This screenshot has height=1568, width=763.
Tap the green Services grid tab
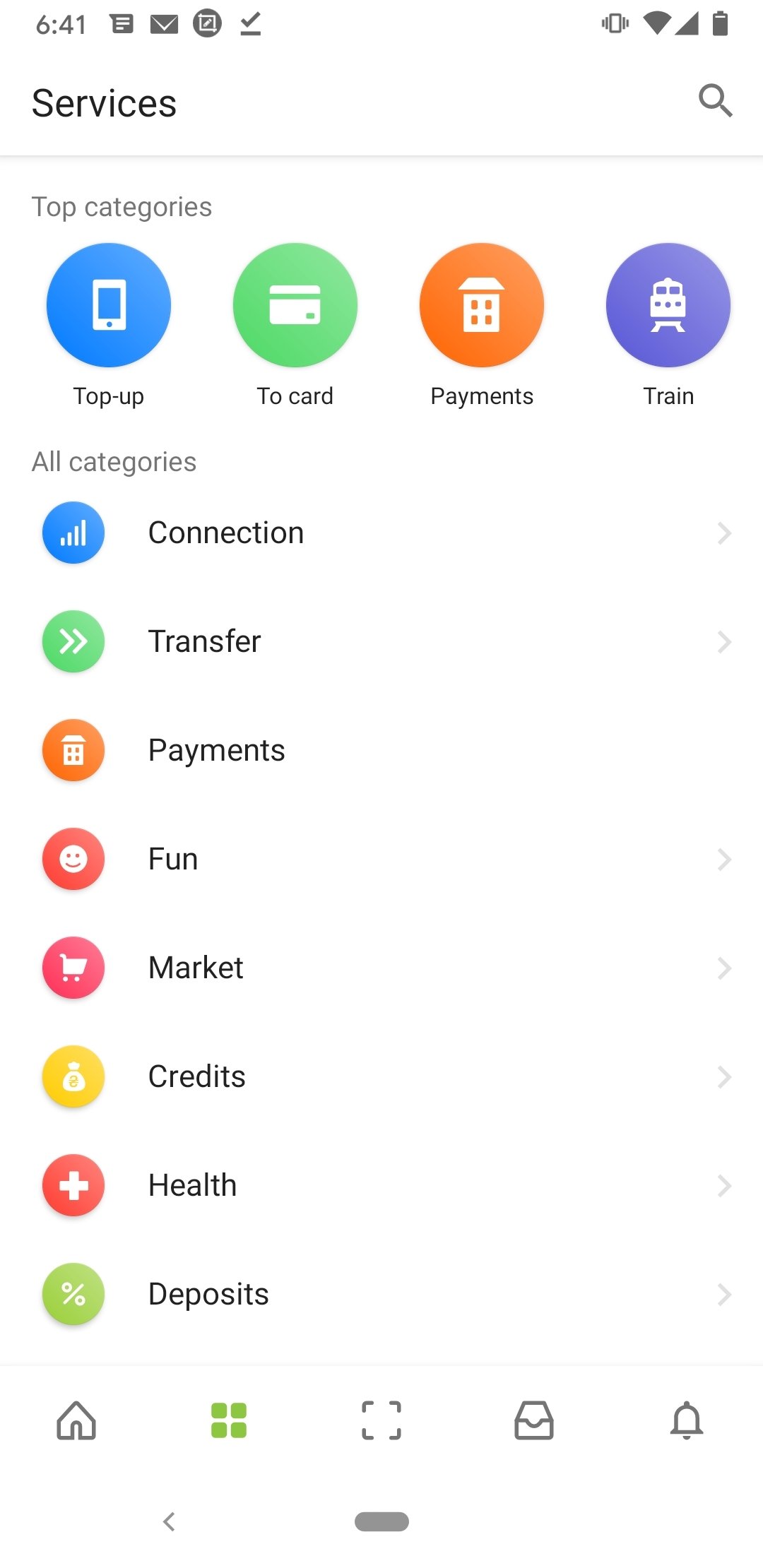click(x=229, y=1420)
